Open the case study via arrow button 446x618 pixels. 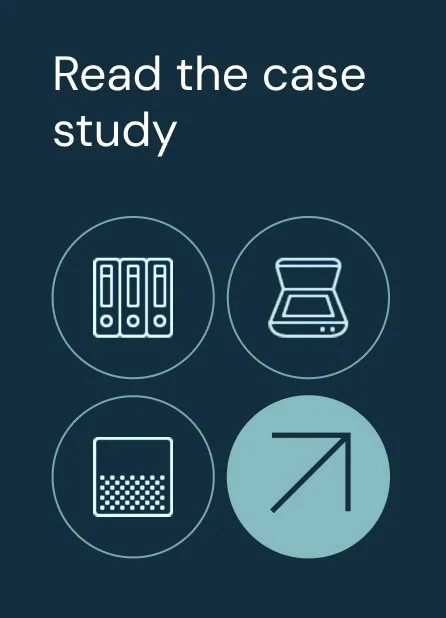tap(308, 477)
